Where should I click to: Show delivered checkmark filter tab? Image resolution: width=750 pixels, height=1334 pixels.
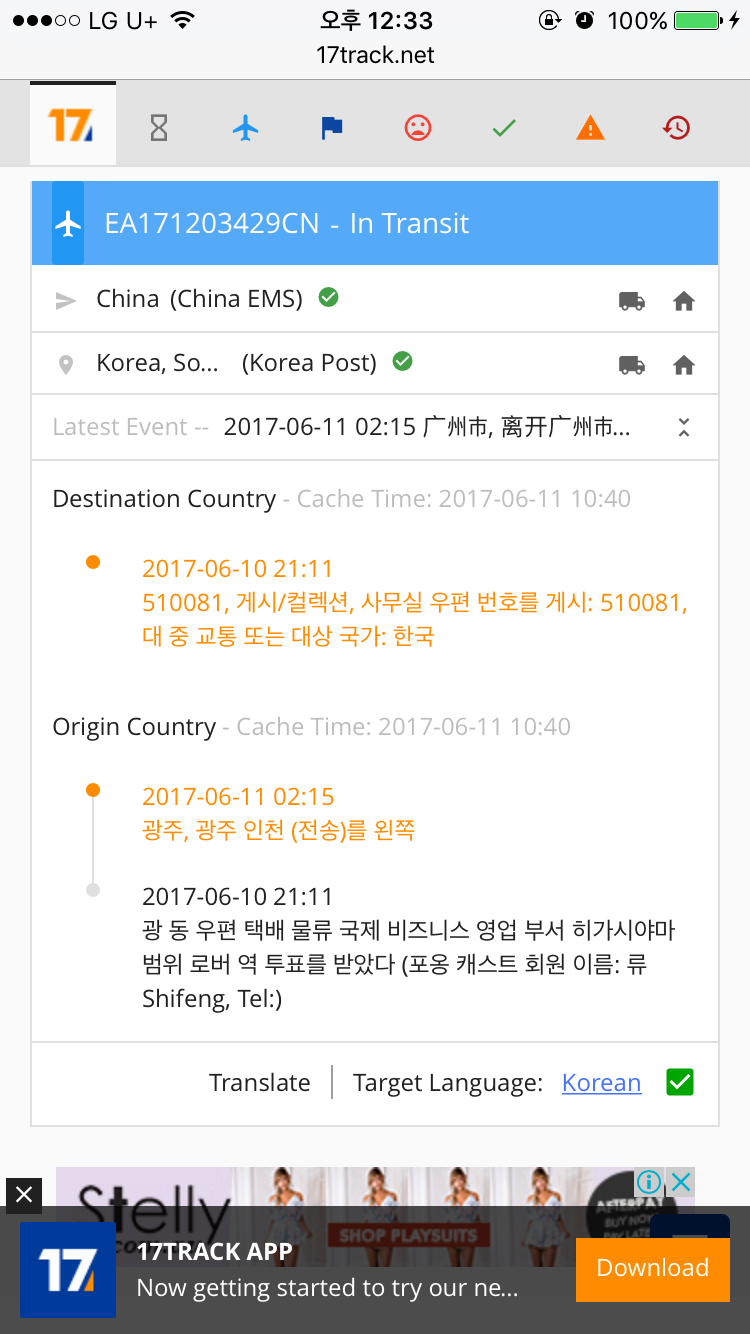tap(504, 127)
